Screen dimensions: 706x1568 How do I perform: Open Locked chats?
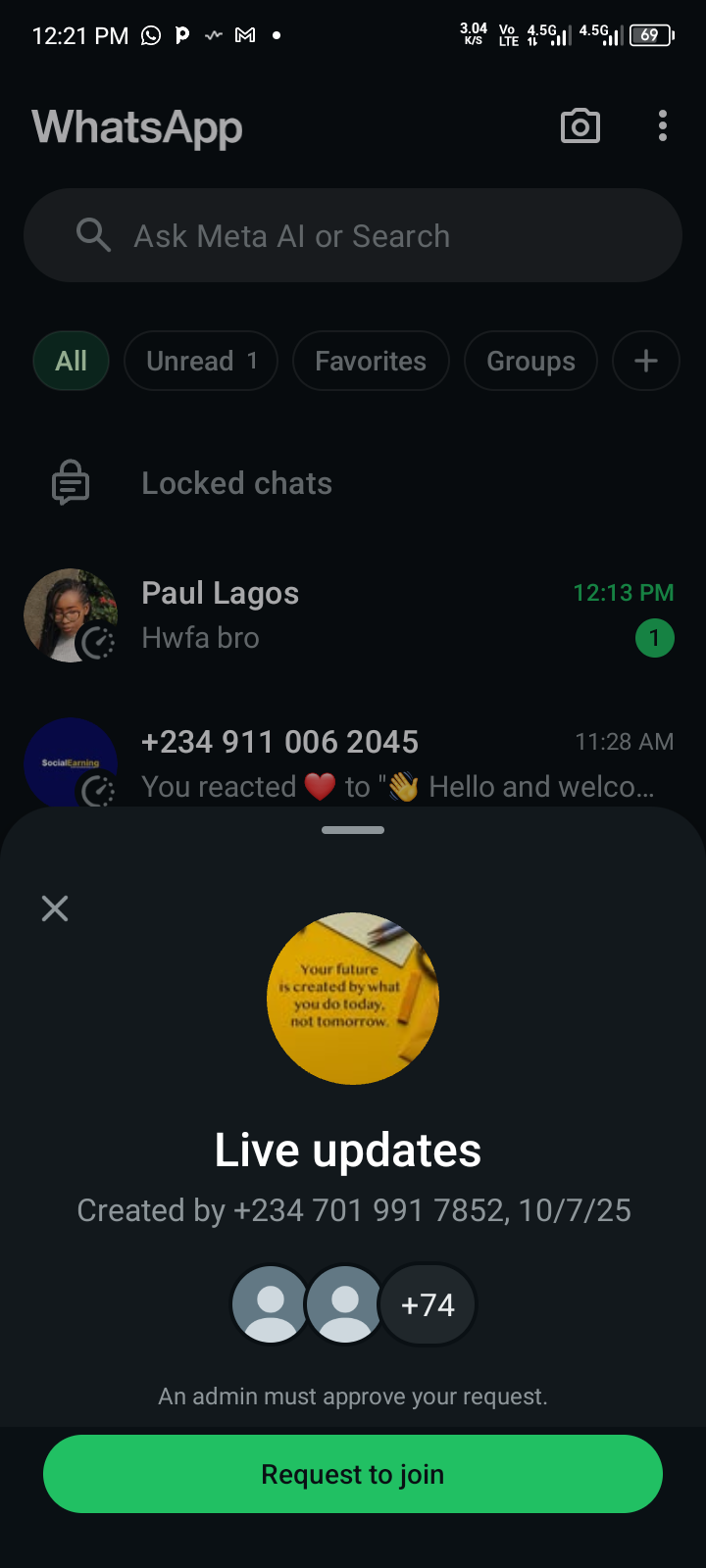[x=236, y=483]
